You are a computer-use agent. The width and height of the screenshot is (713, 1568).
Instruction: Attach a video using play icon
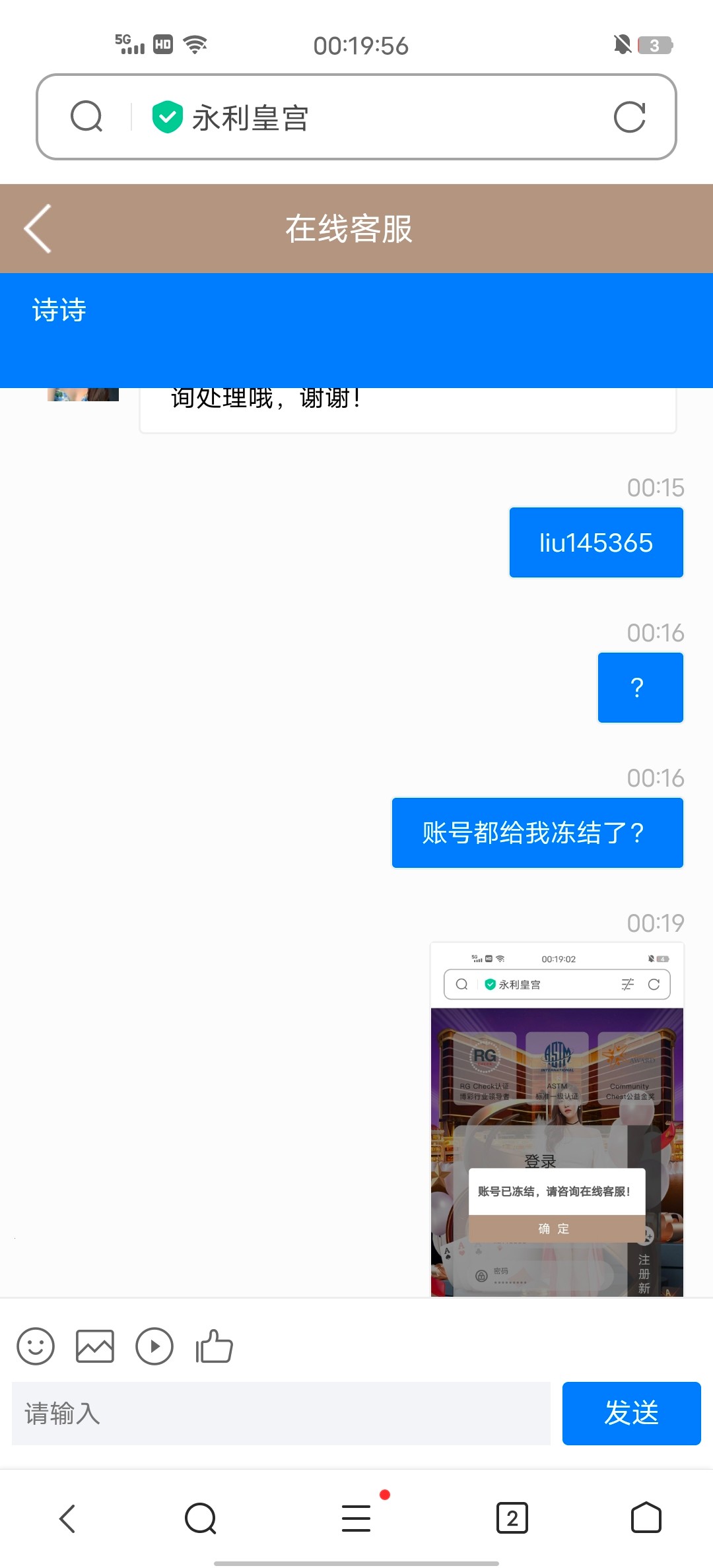click(154, 1346)
